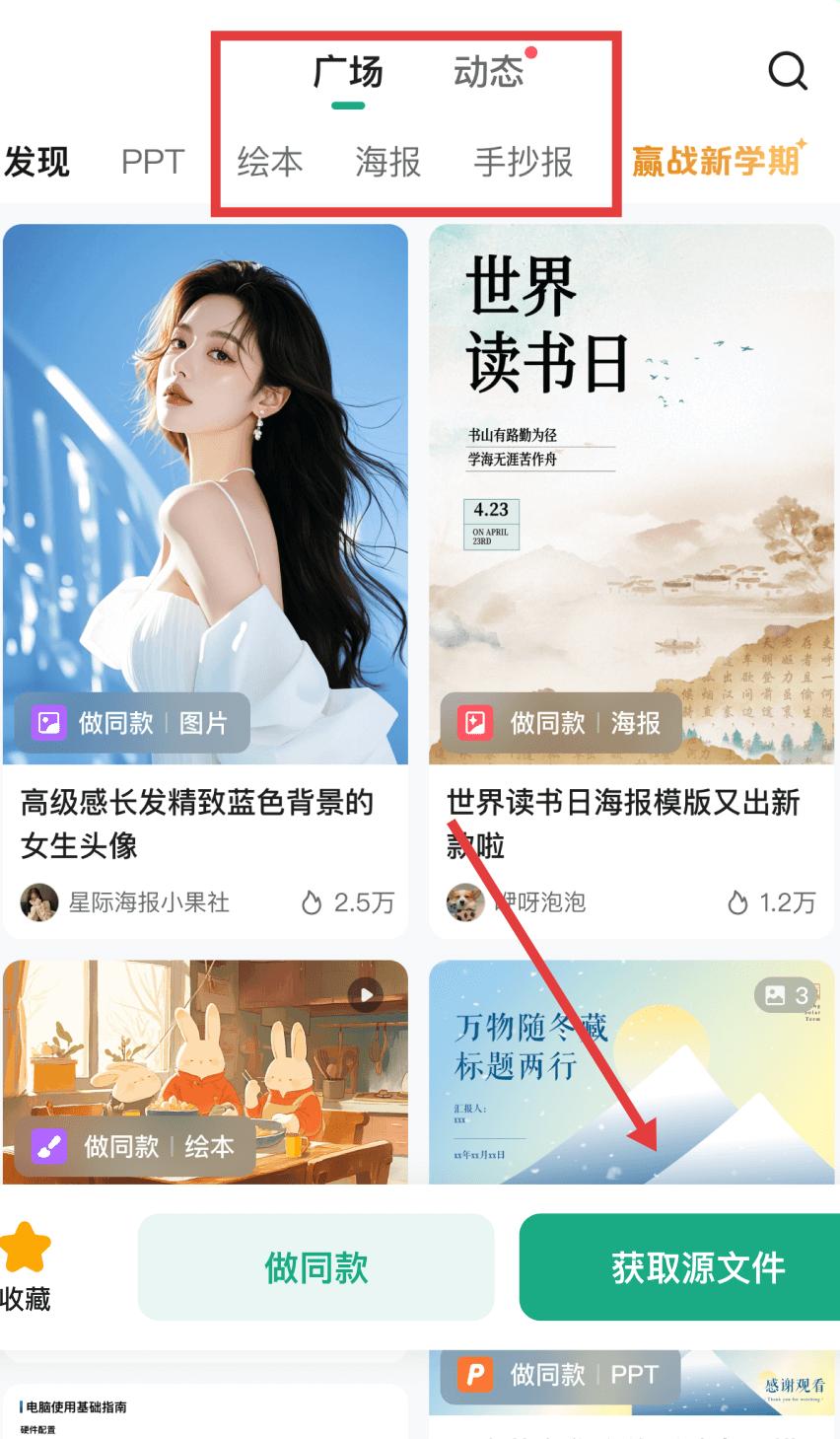This screenshot has height=1439, width=840.
Task: Select the 发现 category tab
Action: tap(36, 162)
